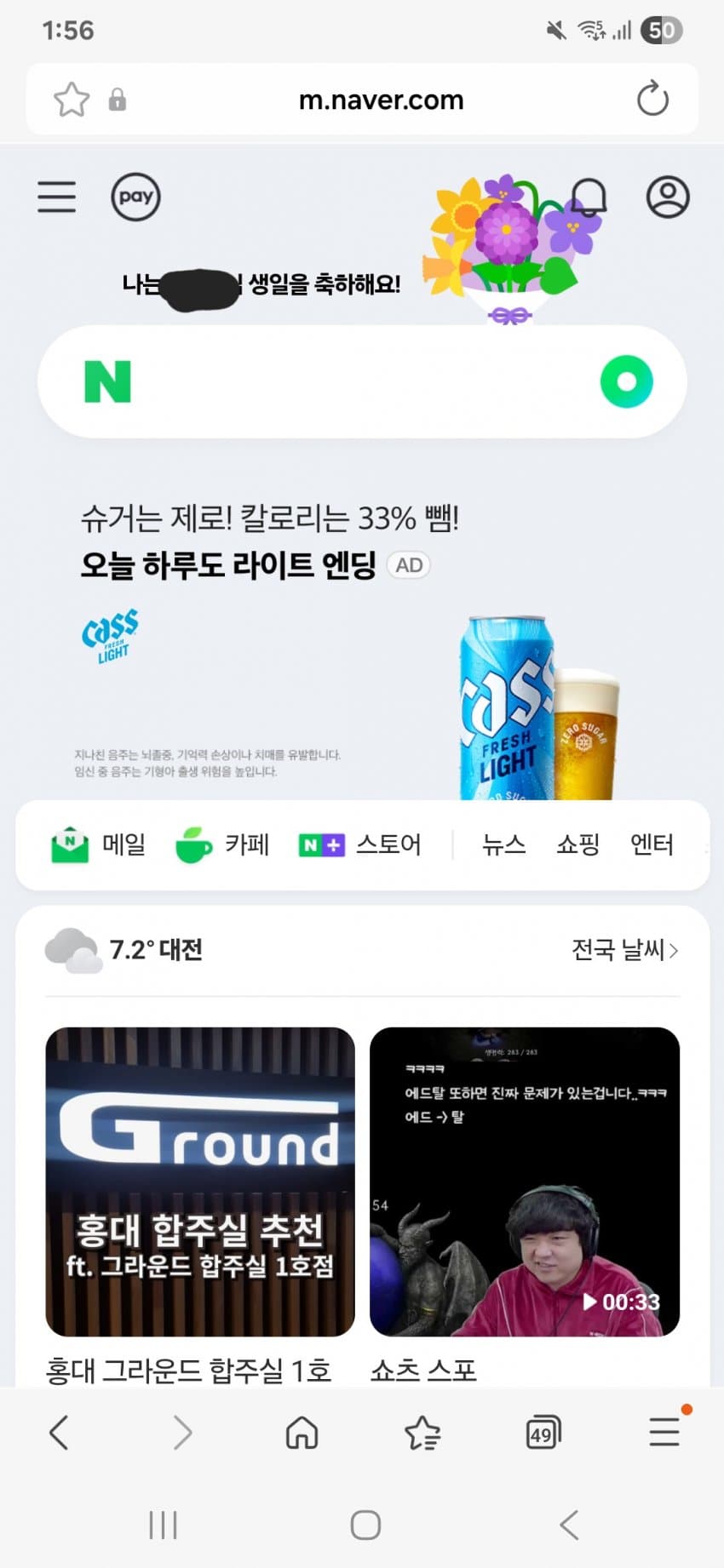Open 카페 shortcut

coord(222,844)
